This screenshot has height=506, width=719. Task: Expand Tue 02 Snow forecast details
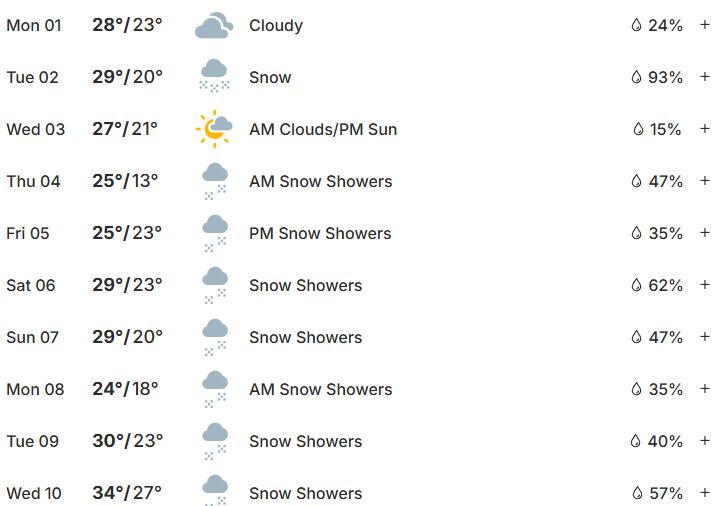[x=705, y=77]
